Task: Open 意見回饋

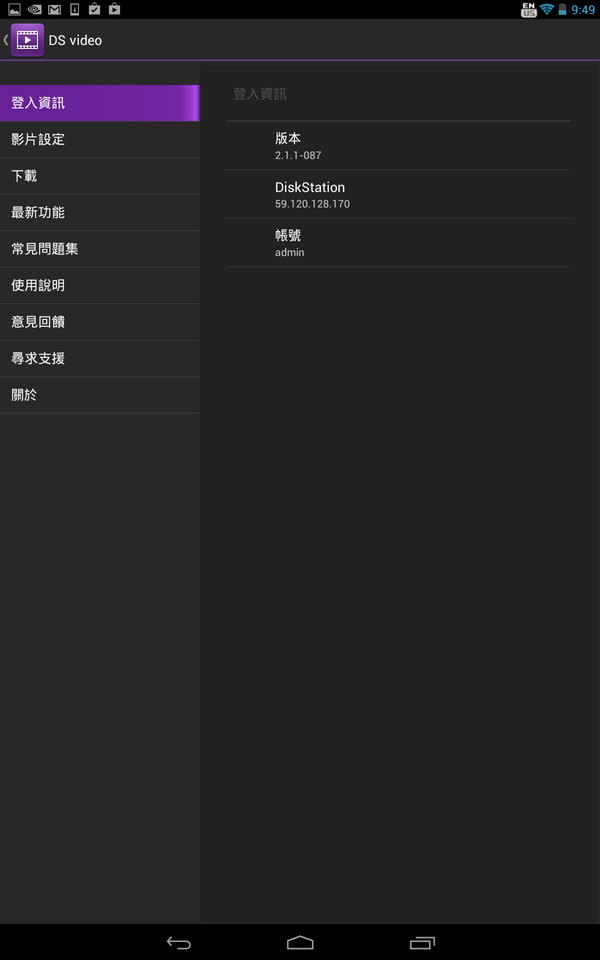Action: 99,322
